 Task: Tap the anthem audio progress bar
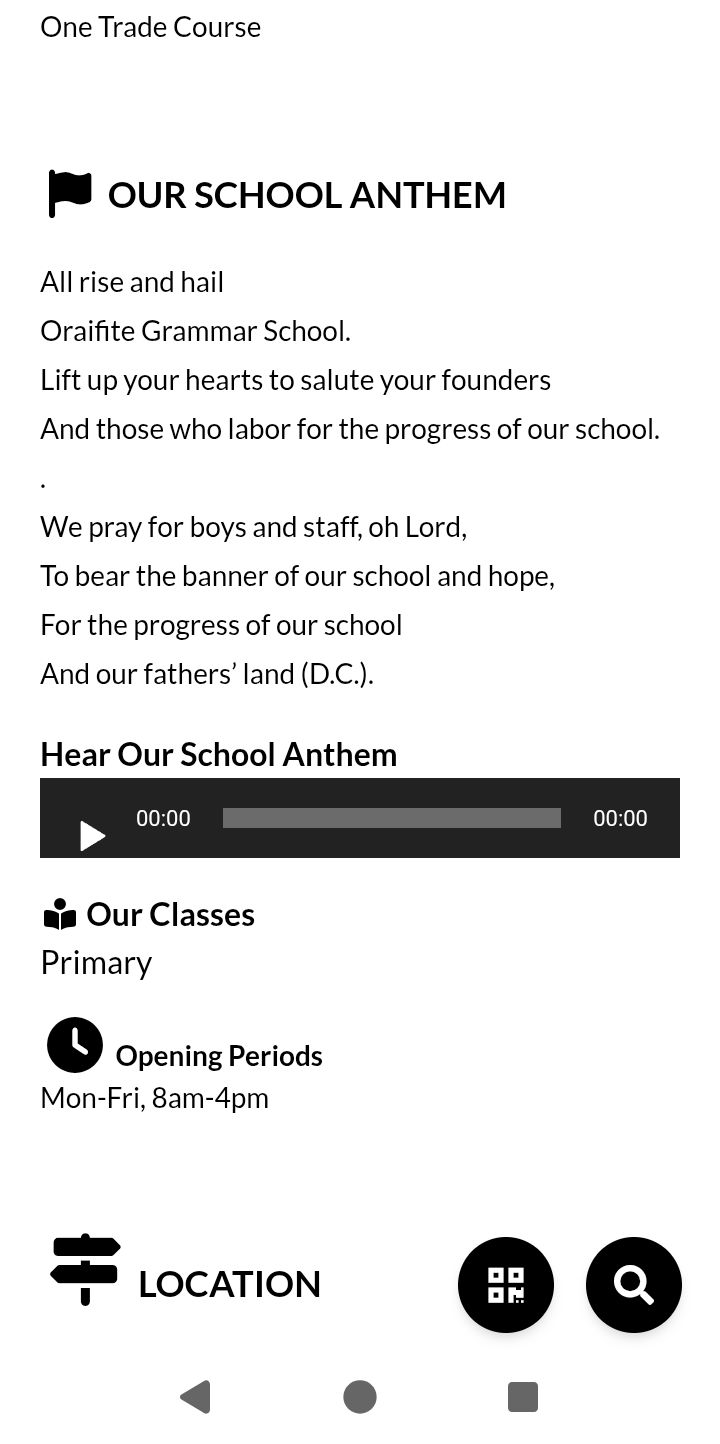pos(391,818)
